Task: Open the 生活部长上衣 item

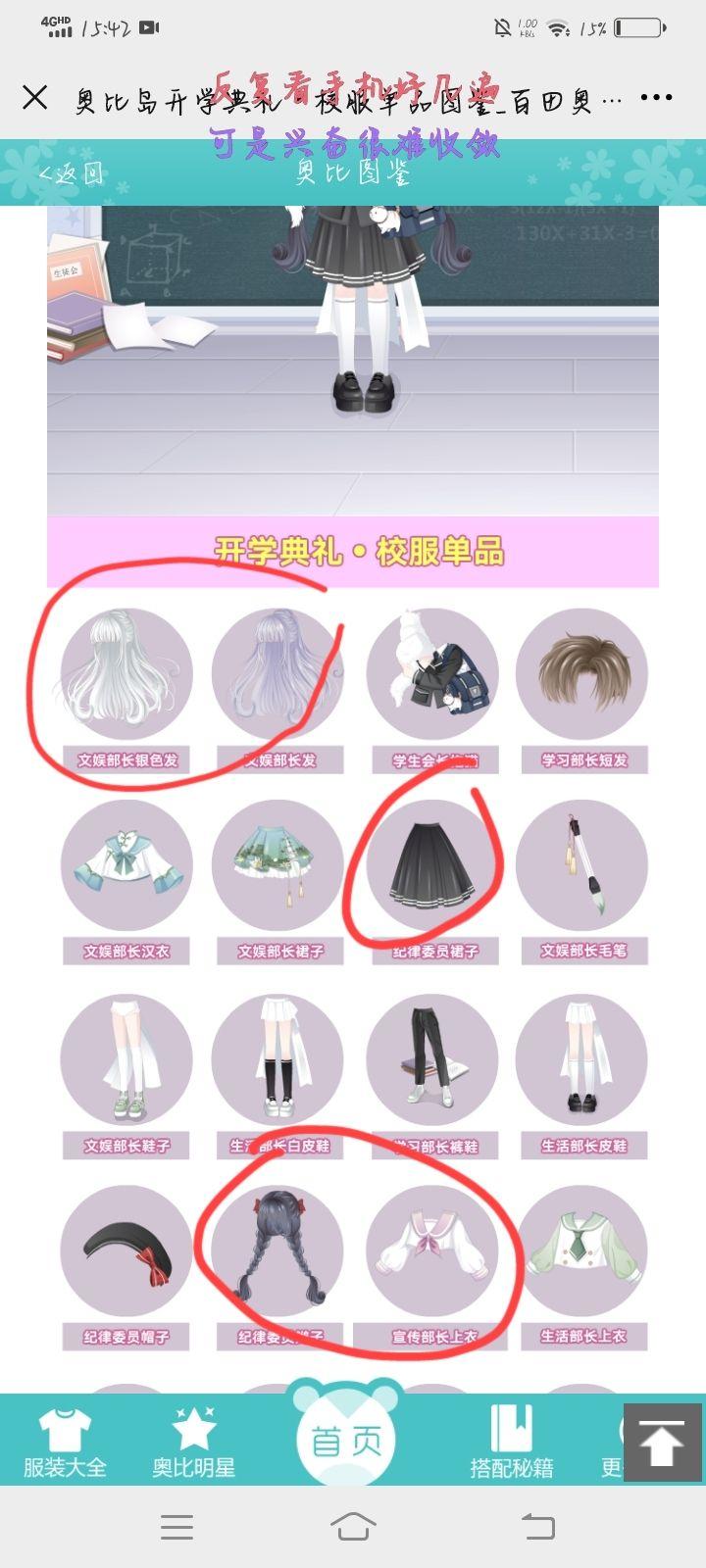Action: click(583, 1251)
